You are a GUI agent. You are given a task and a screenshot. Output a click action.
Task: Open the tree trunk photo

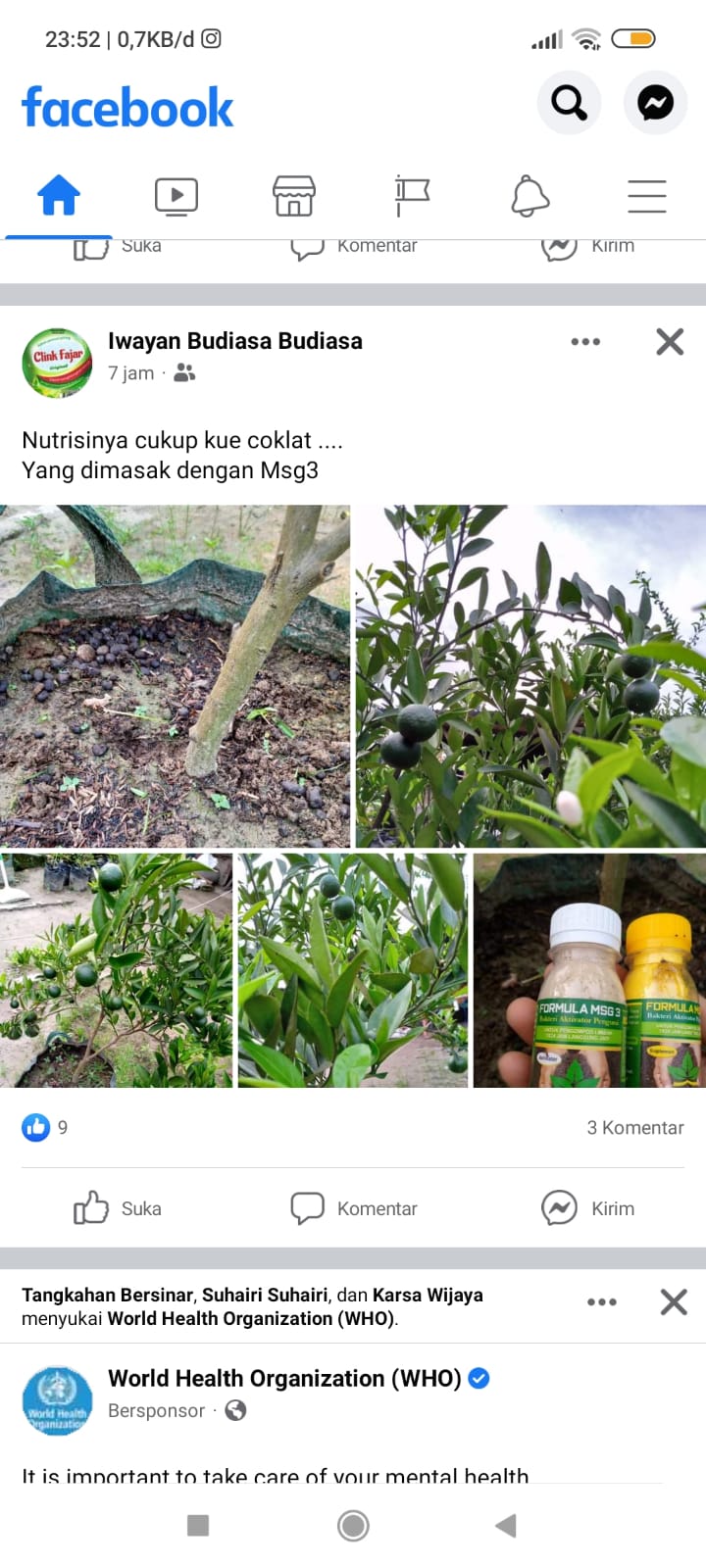click(x=175, y=676)
